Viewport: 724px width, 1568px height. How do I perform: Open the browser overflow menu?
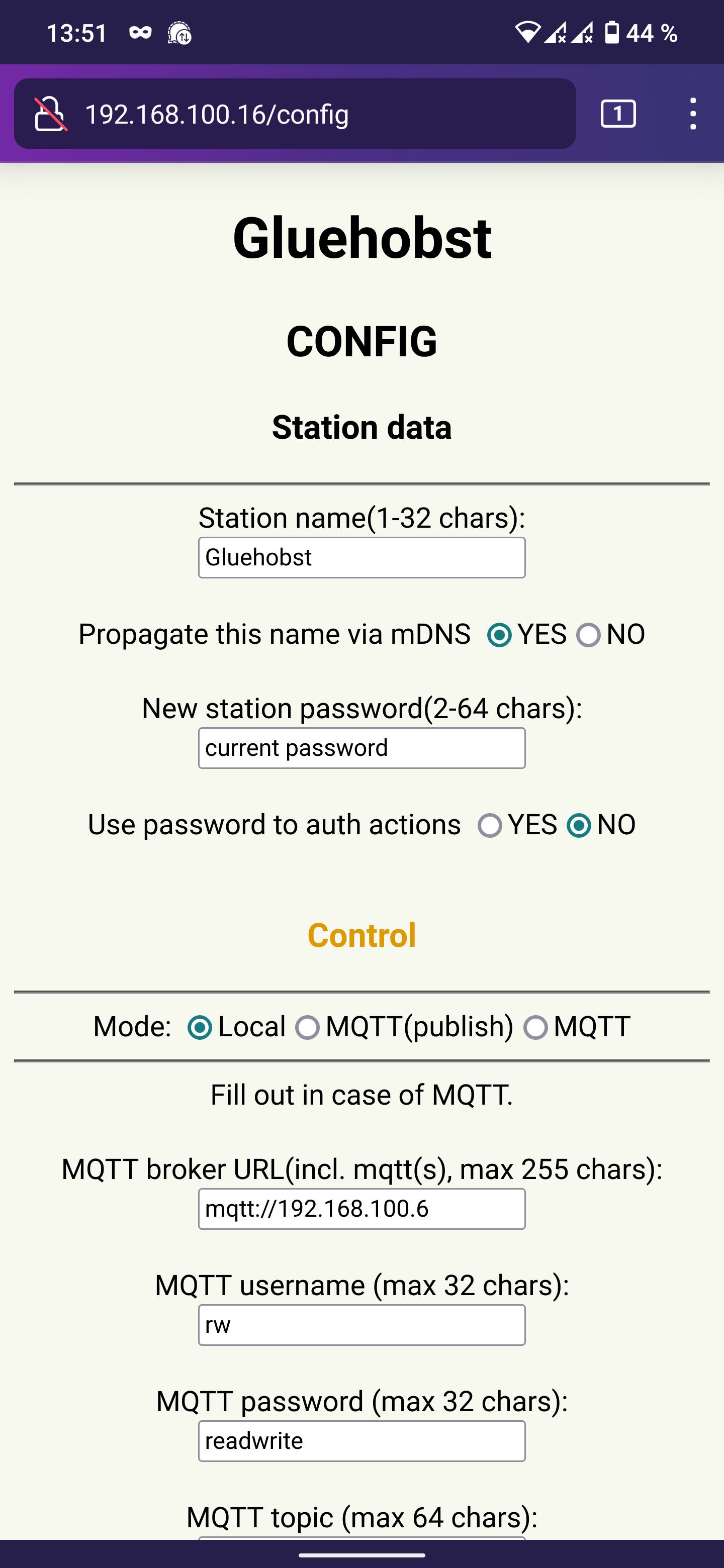tap(693, 114)
